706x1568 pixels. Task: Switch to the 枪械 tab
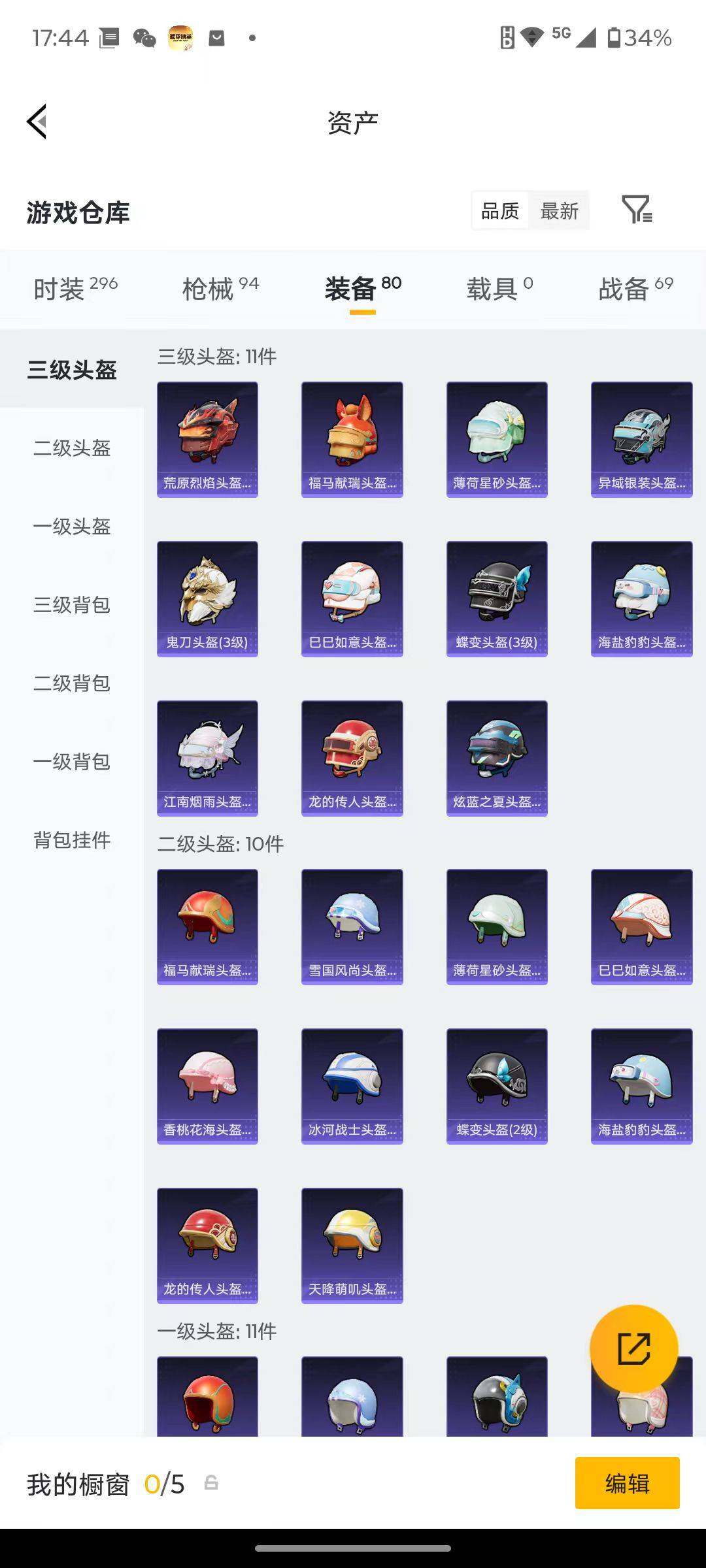point(216,287)
